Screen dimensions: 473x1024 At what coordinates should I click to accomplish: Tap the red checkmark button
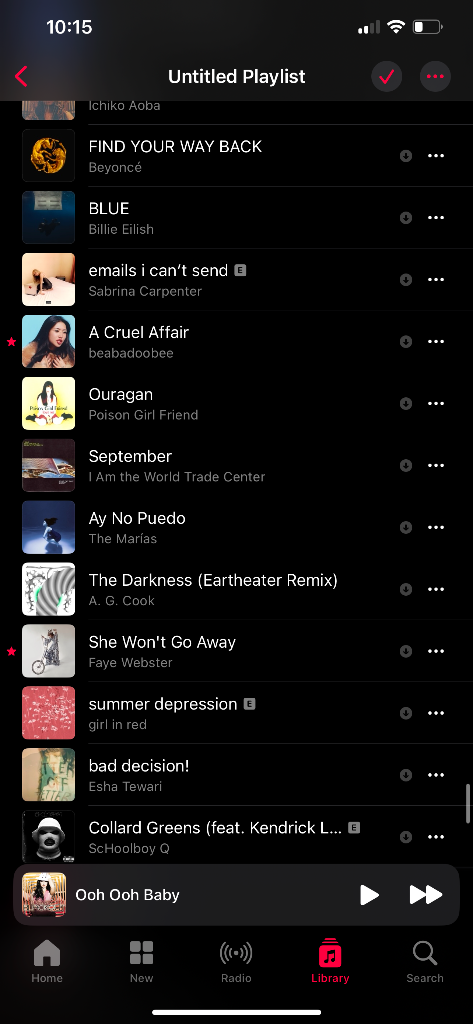pos(386,76)
